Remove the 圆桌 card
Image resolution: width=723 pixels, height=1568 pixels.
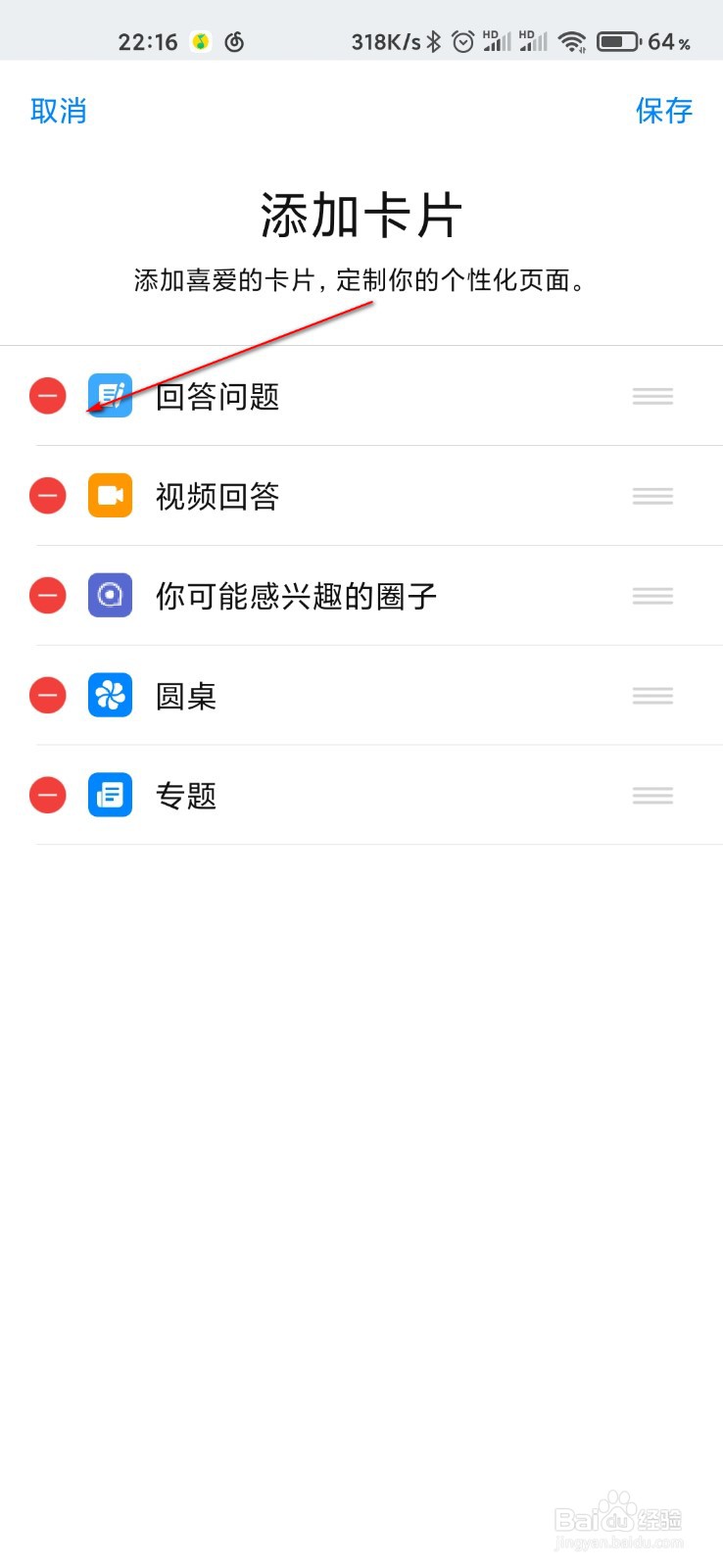point(47,696)
